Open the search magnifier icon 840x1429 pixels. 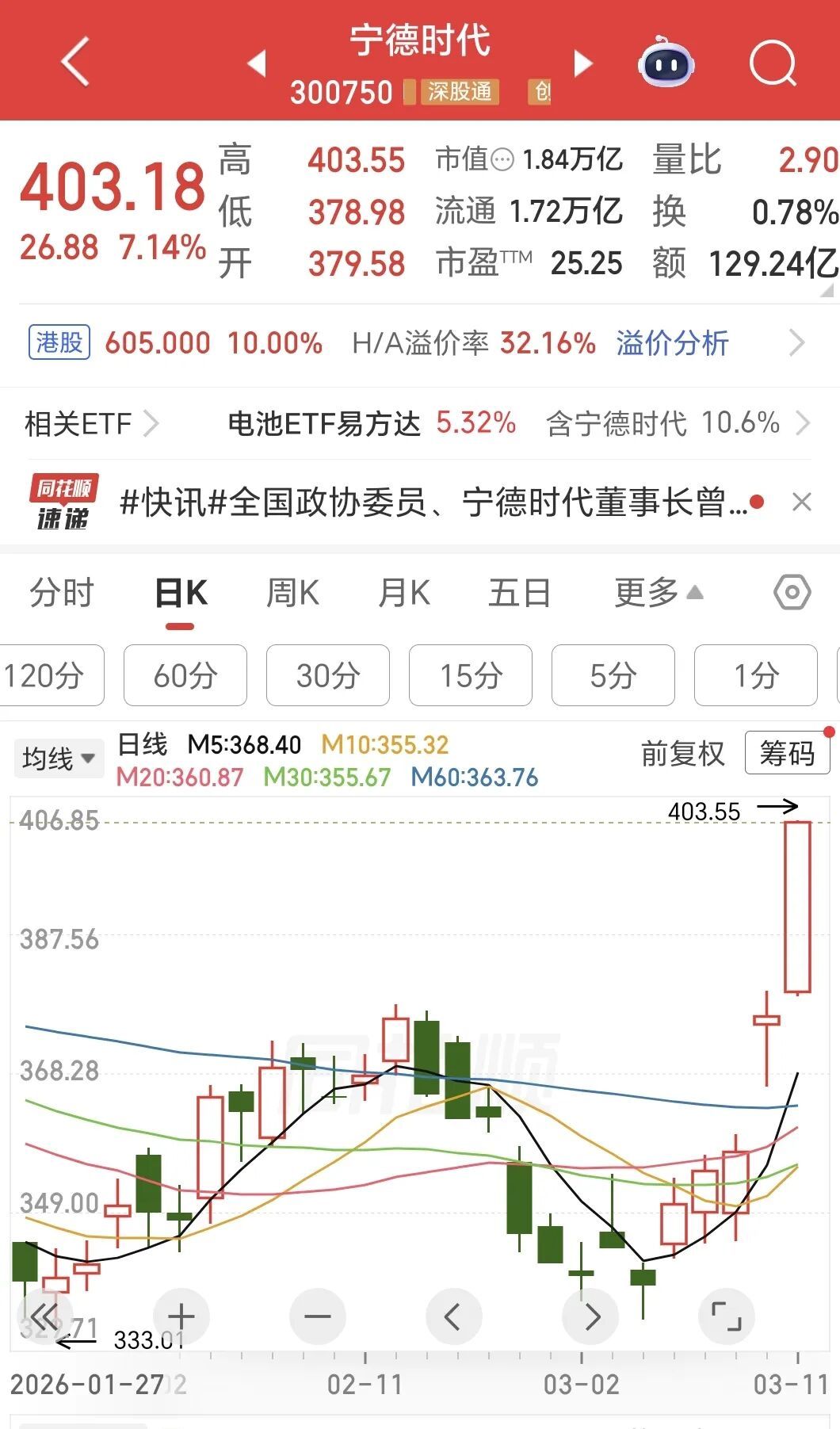click(x=772, y=63)
